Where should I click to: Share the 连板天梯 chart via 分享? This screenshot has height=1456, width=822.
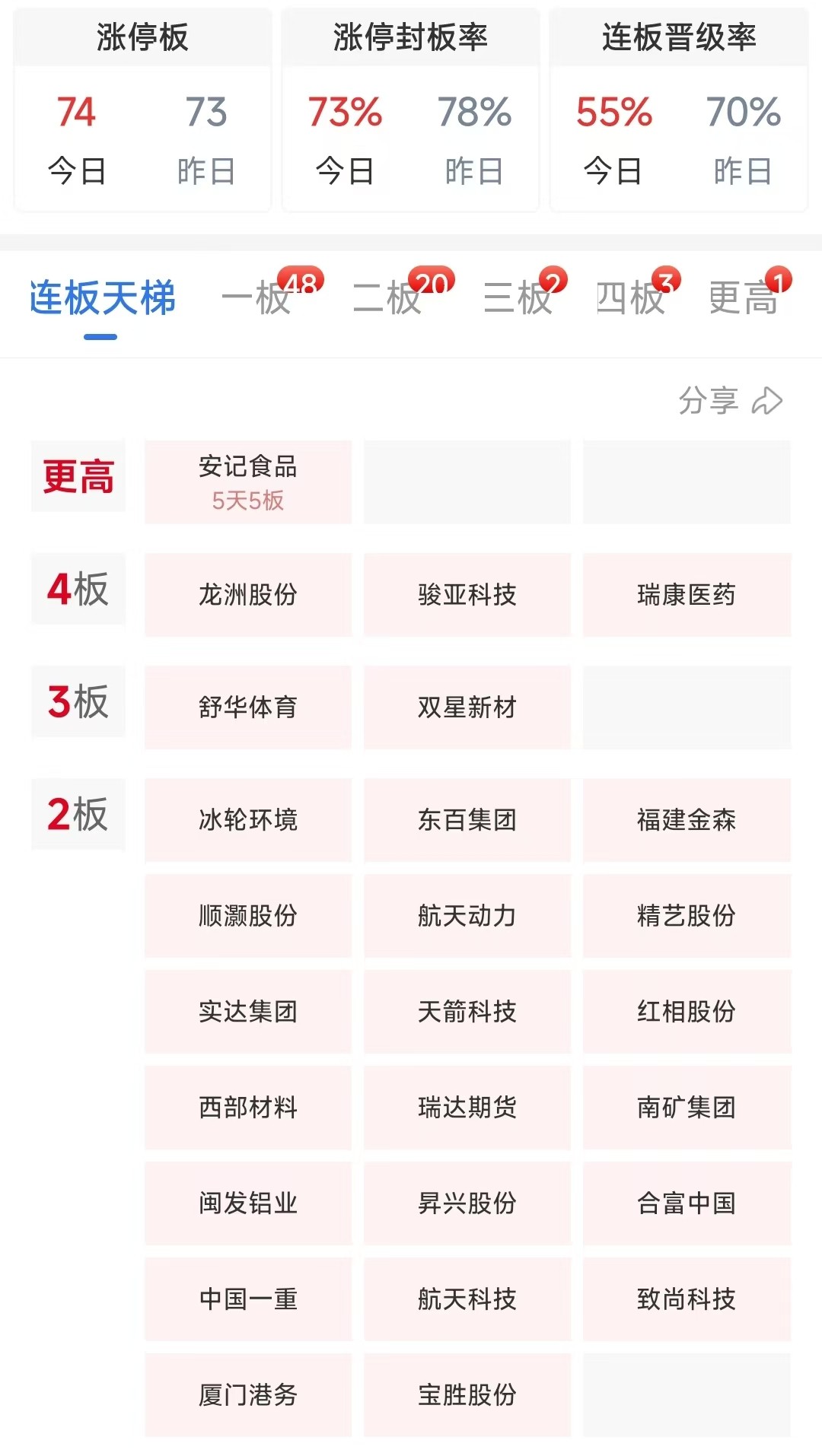(730, 401)
